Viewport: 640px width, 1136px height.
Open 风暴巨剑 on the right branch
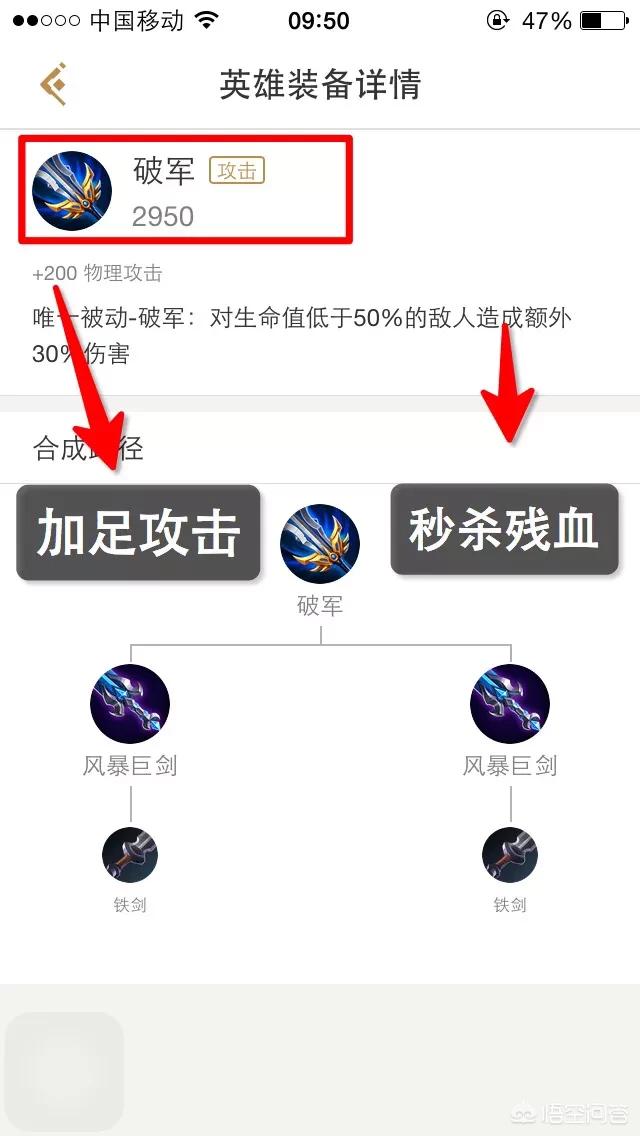click(x=510, y=703)
